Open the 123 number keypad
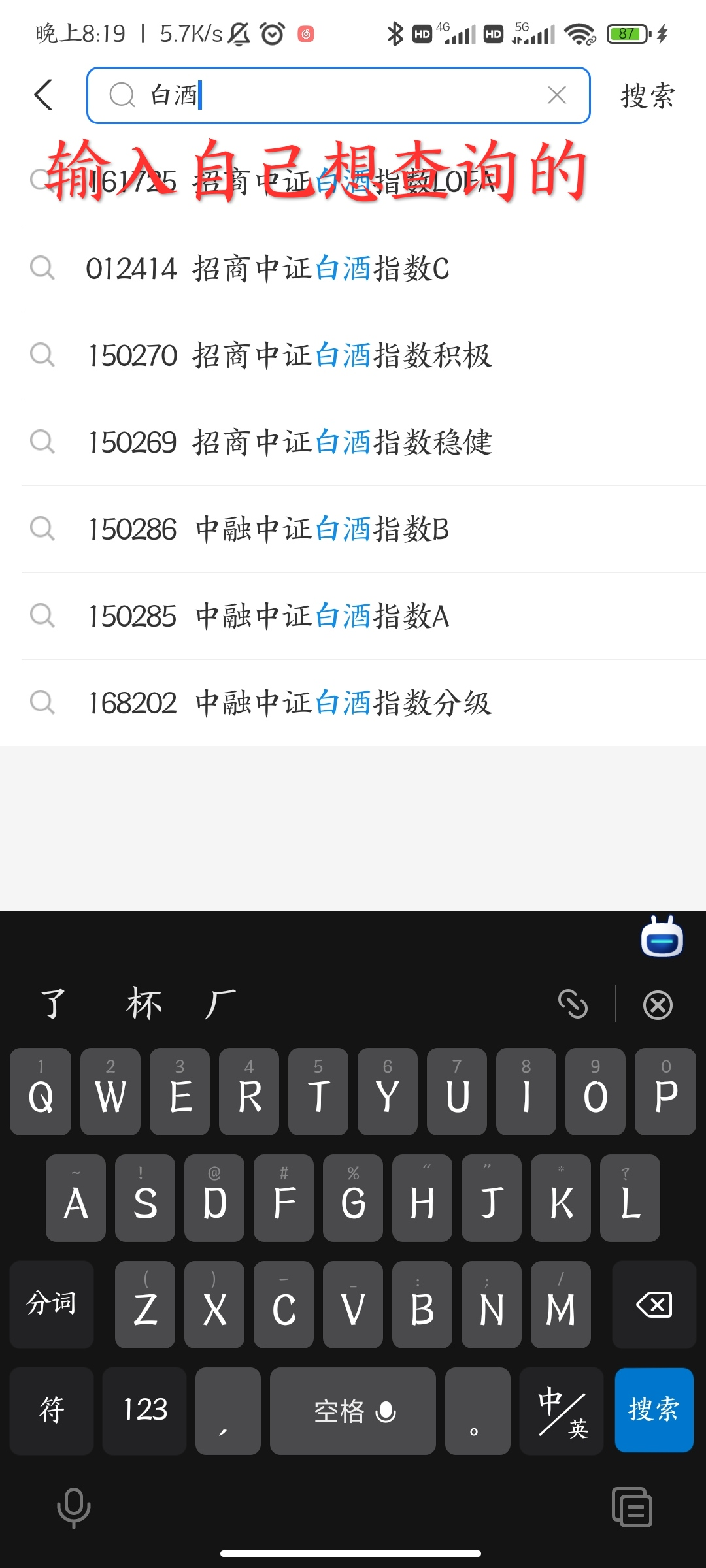Viewport: 706px width, 1568px height. pyautogui.click(x=144, y=1411)
